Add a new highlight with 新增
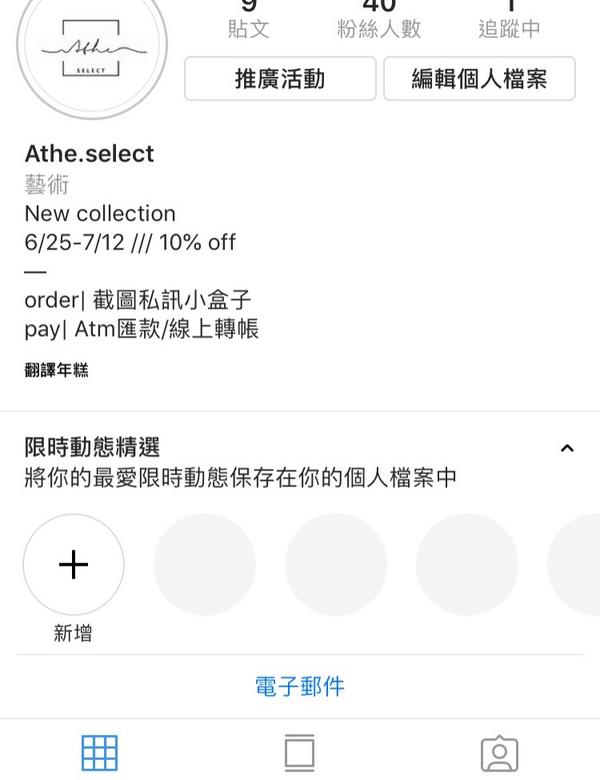 73,565
